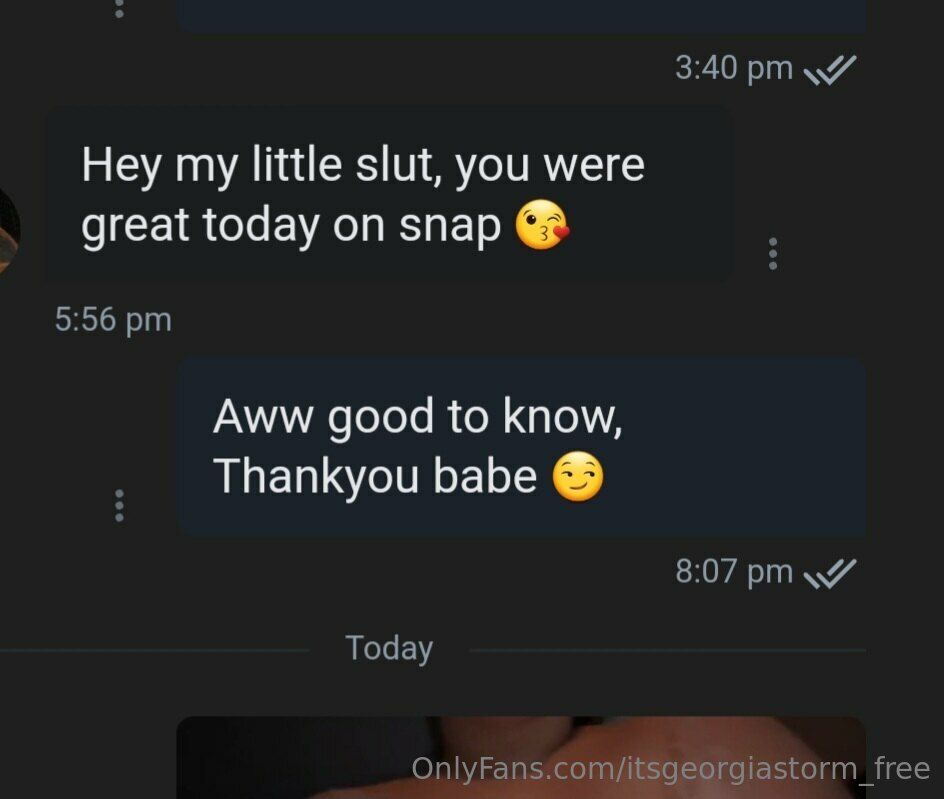The height and width of the screenshot is (799, 944).
Task: Open the photo message under Today
Action: [x=520, y=757]
